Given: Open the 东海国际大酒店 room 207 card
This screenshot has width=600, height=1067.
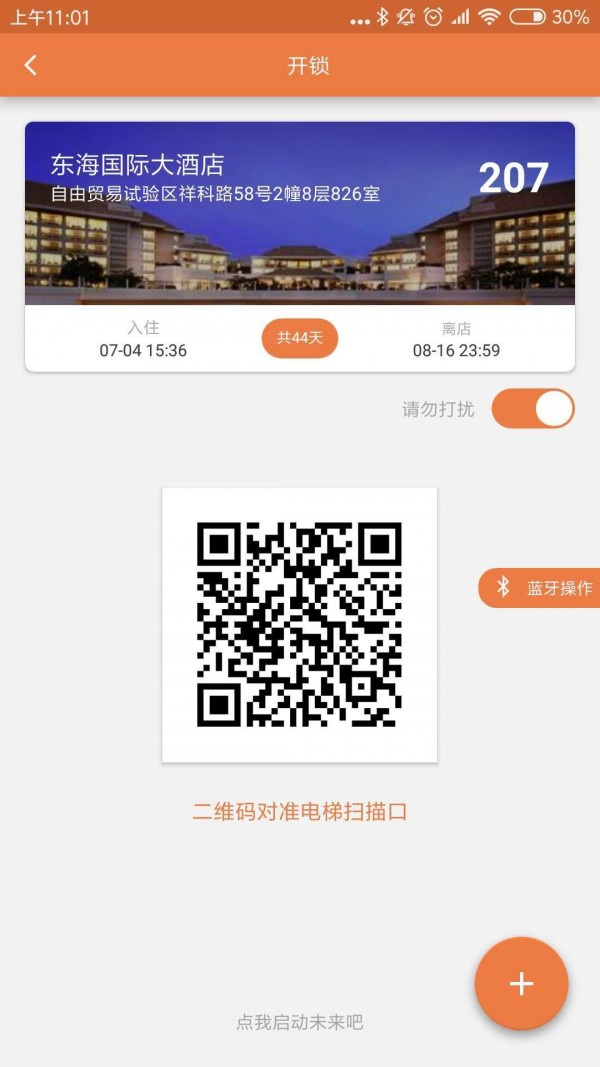Looking at the screenshot, I should coord(300,213).
